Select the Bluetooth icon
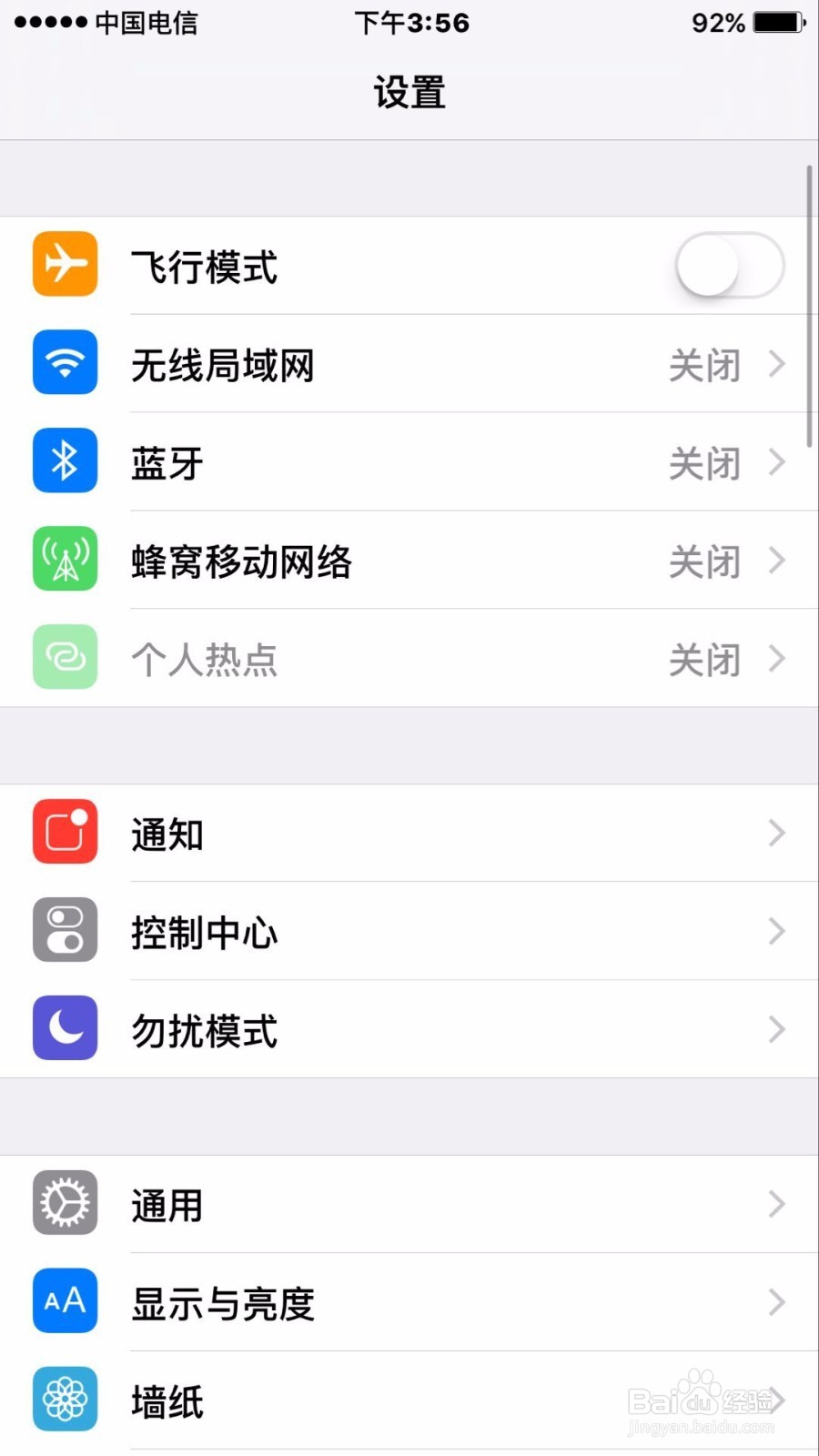Screen dimensions: 819x1456 tap(65, 460)
